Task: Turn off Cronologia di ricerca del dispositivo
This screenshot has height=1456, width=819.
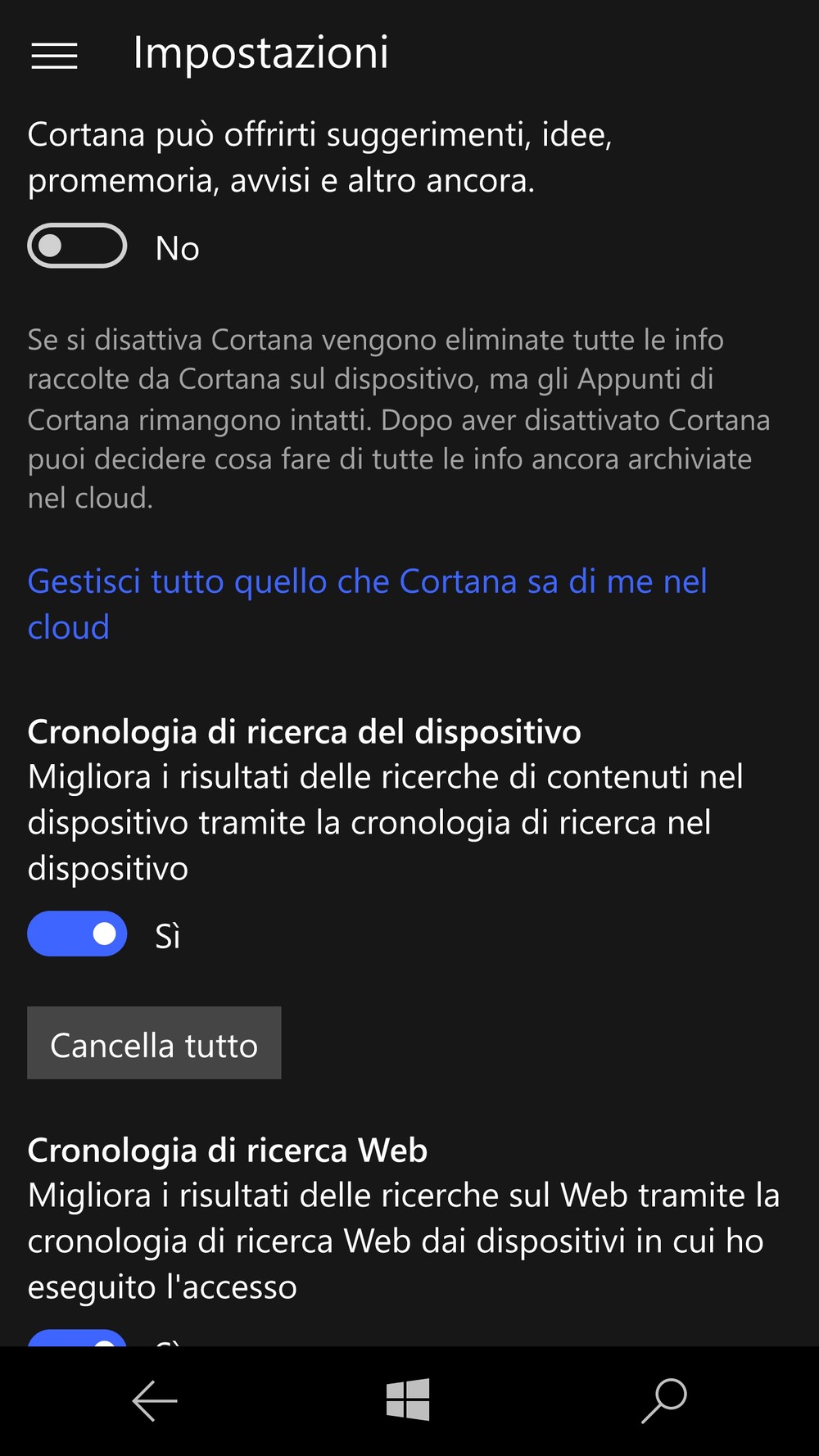Action: point(77,934)
